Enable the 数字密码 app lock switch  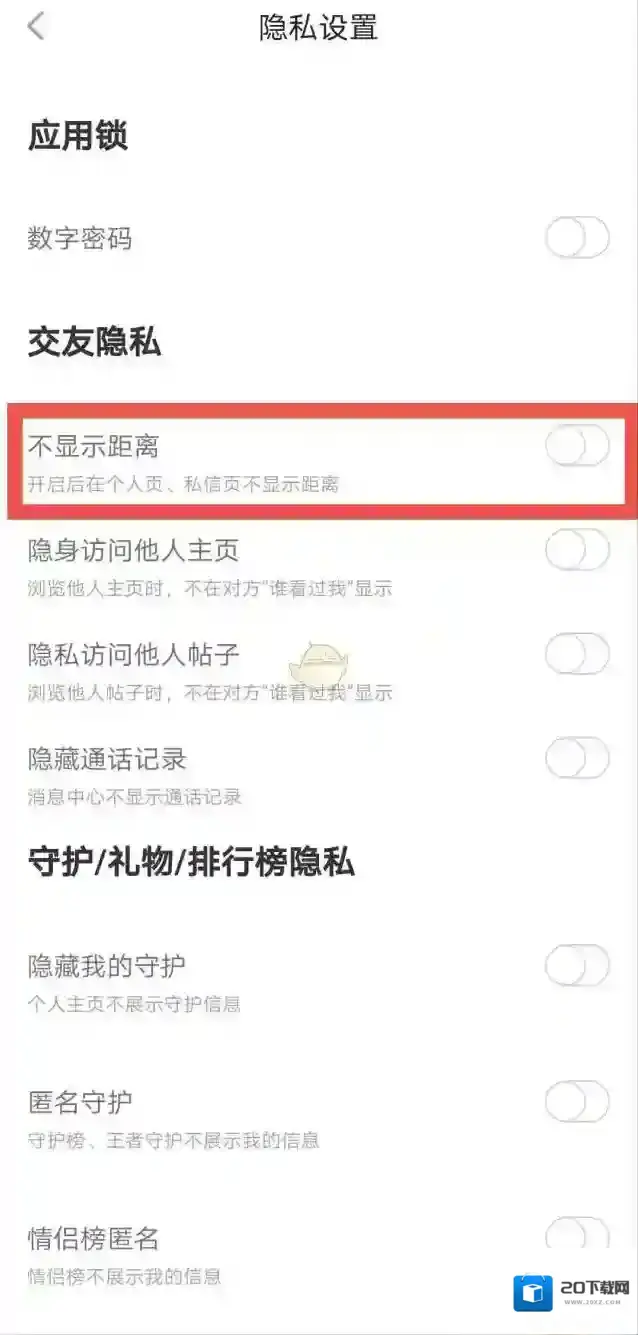click(577, 239)
